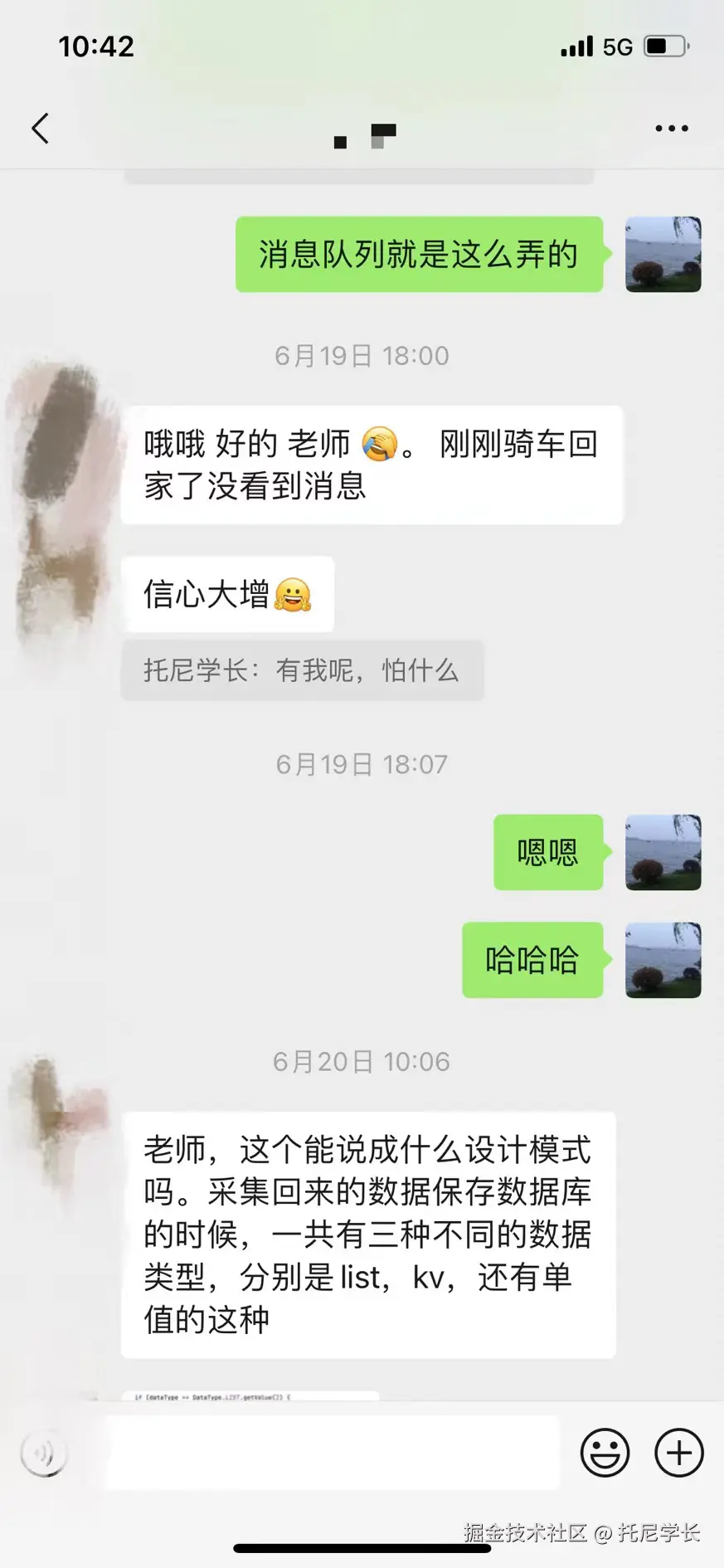This screenshot has height=1568, width=724.
Task: Open the quoted reply from 托尼学长
Action: [x=303, y=670]
